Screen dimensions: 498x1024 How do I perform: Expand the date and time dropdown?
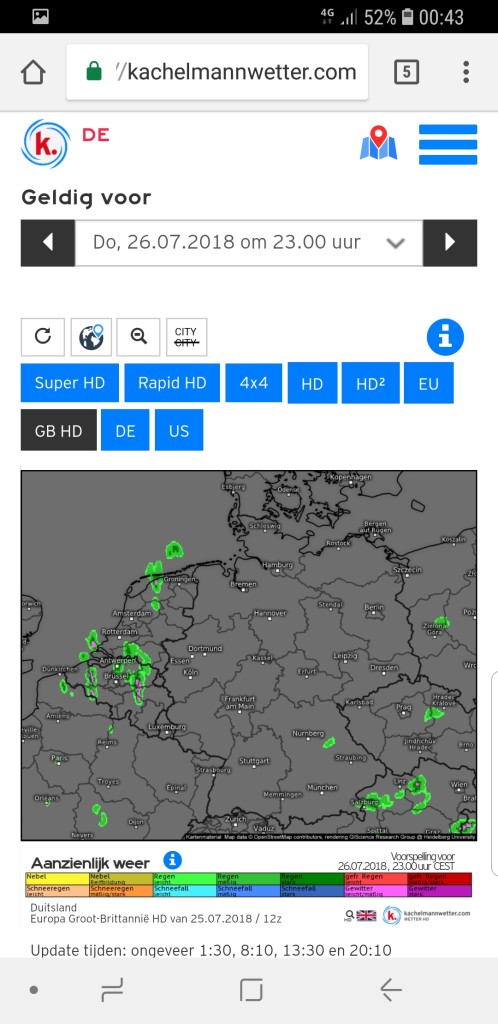click(249, 243)
